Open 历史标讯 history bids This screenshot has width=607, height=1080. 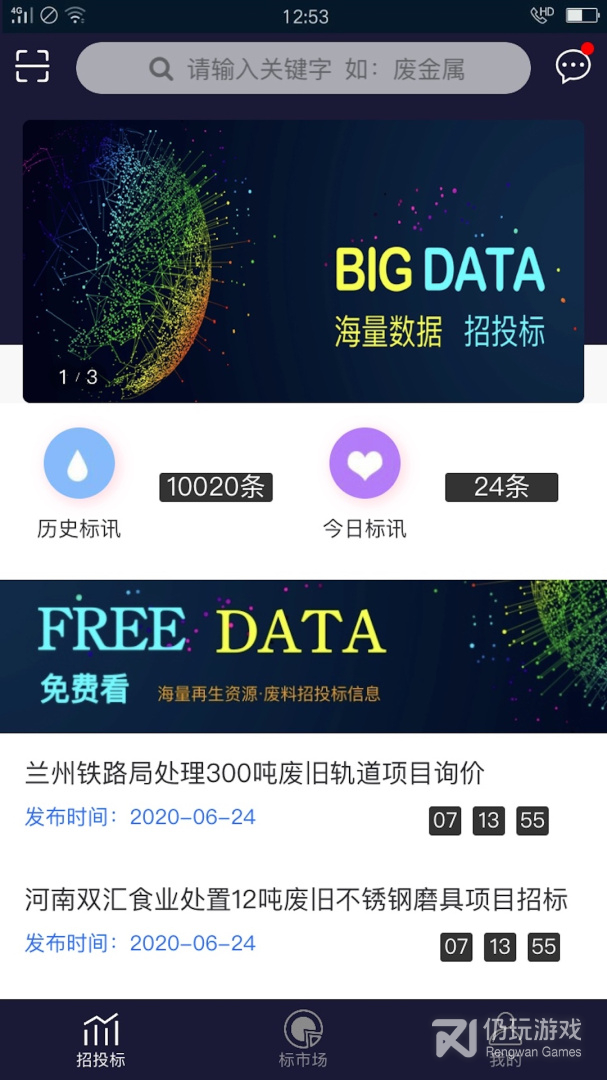click(79, 483)
